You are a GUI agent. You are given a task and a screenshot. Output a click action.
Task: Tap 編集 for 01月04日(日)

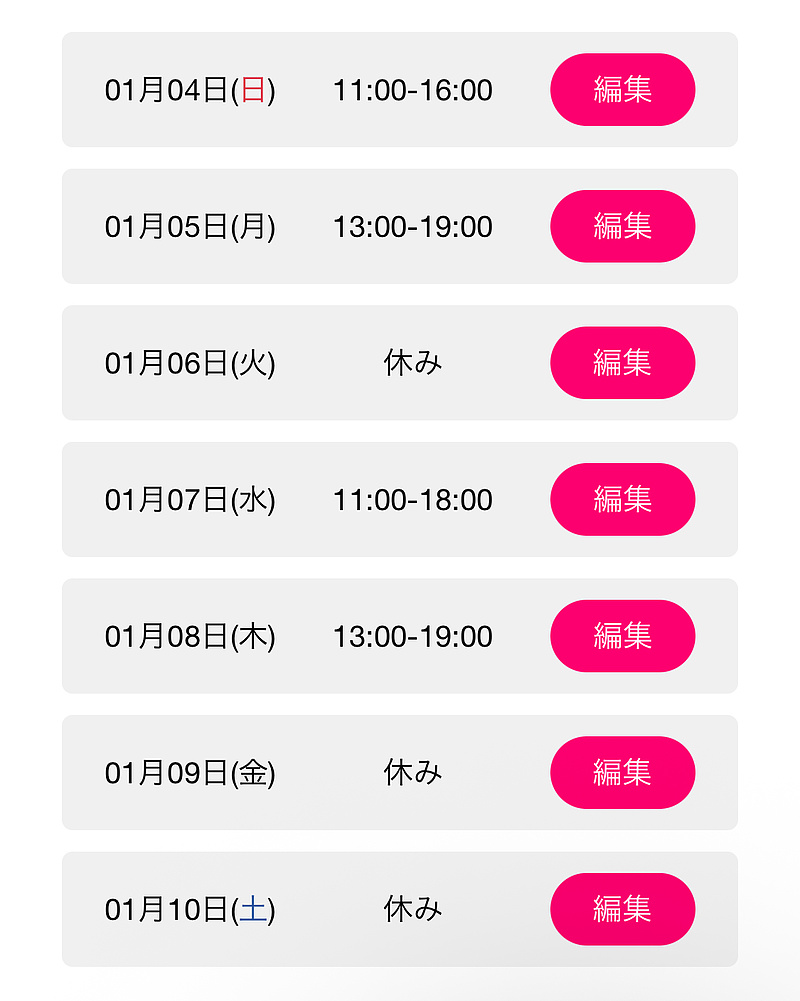(622, 90)
